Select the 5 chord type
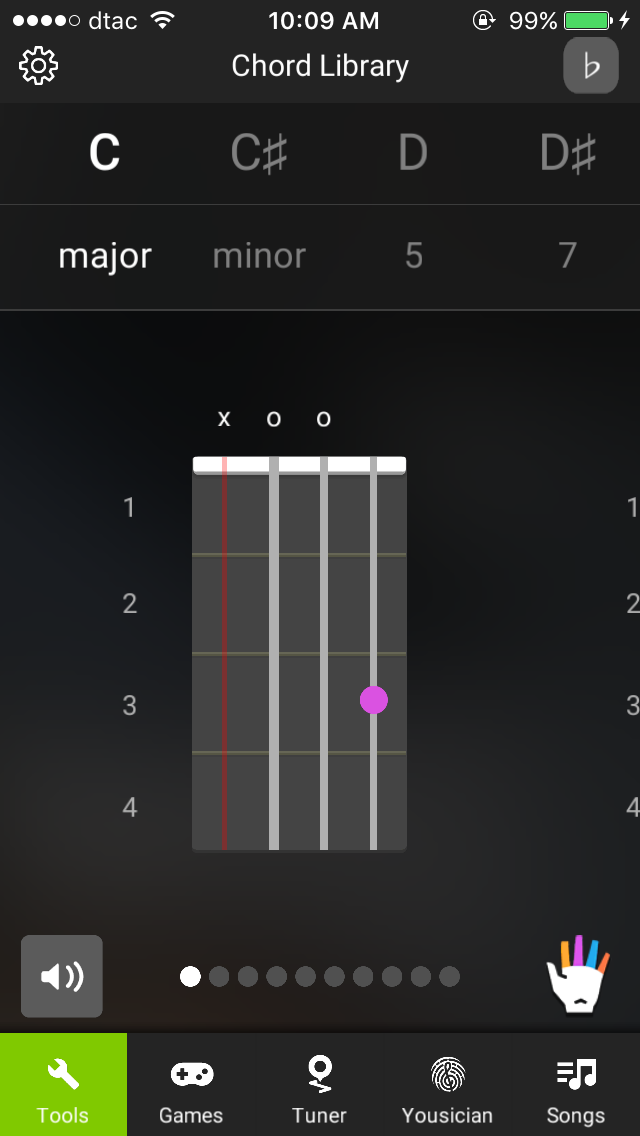This screenshot has width=640, height=1136. pos(414,256)
